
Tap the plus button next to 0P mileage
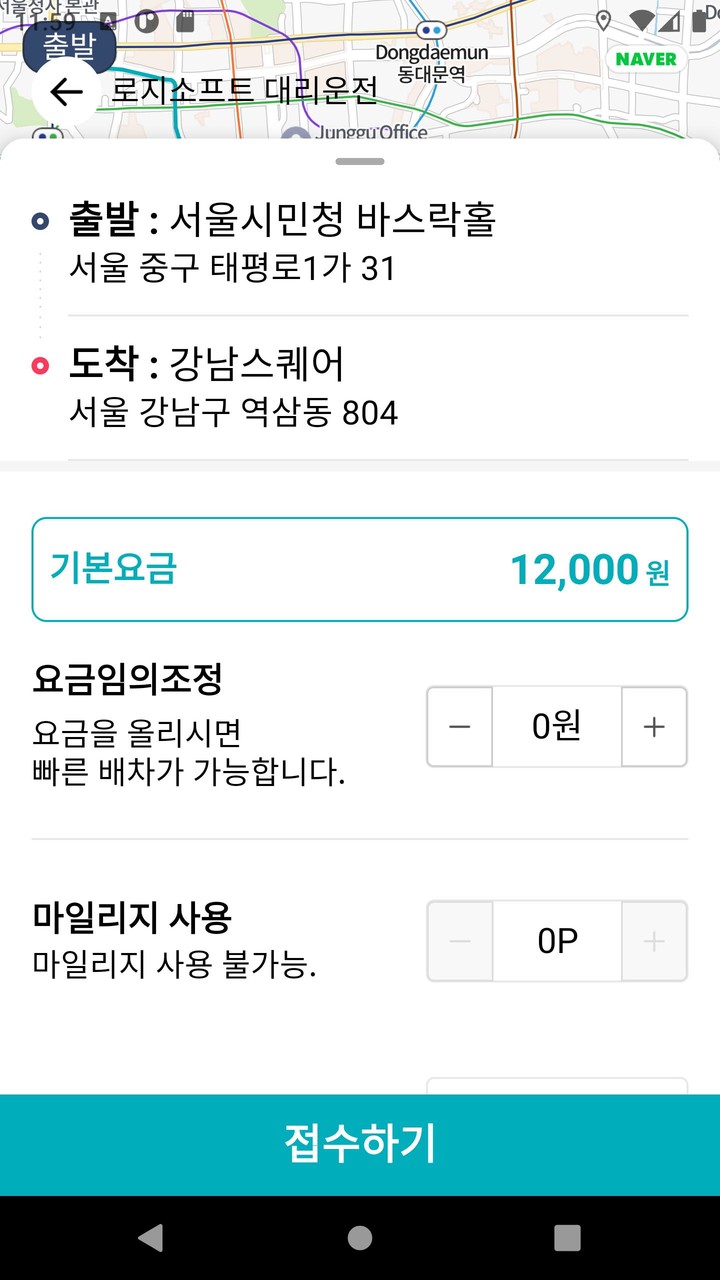(655, 941)
